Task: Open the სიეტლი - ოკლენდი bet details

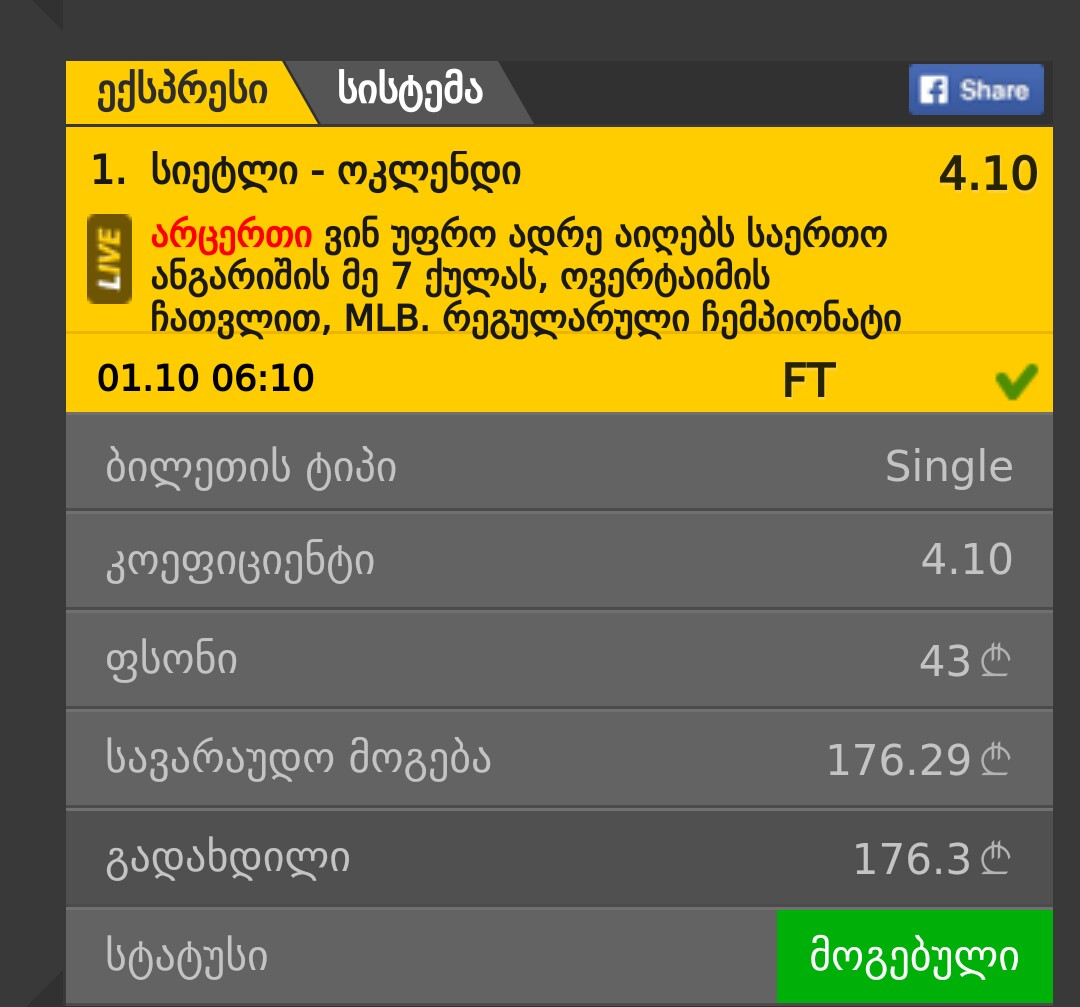Action: (336, 172)
